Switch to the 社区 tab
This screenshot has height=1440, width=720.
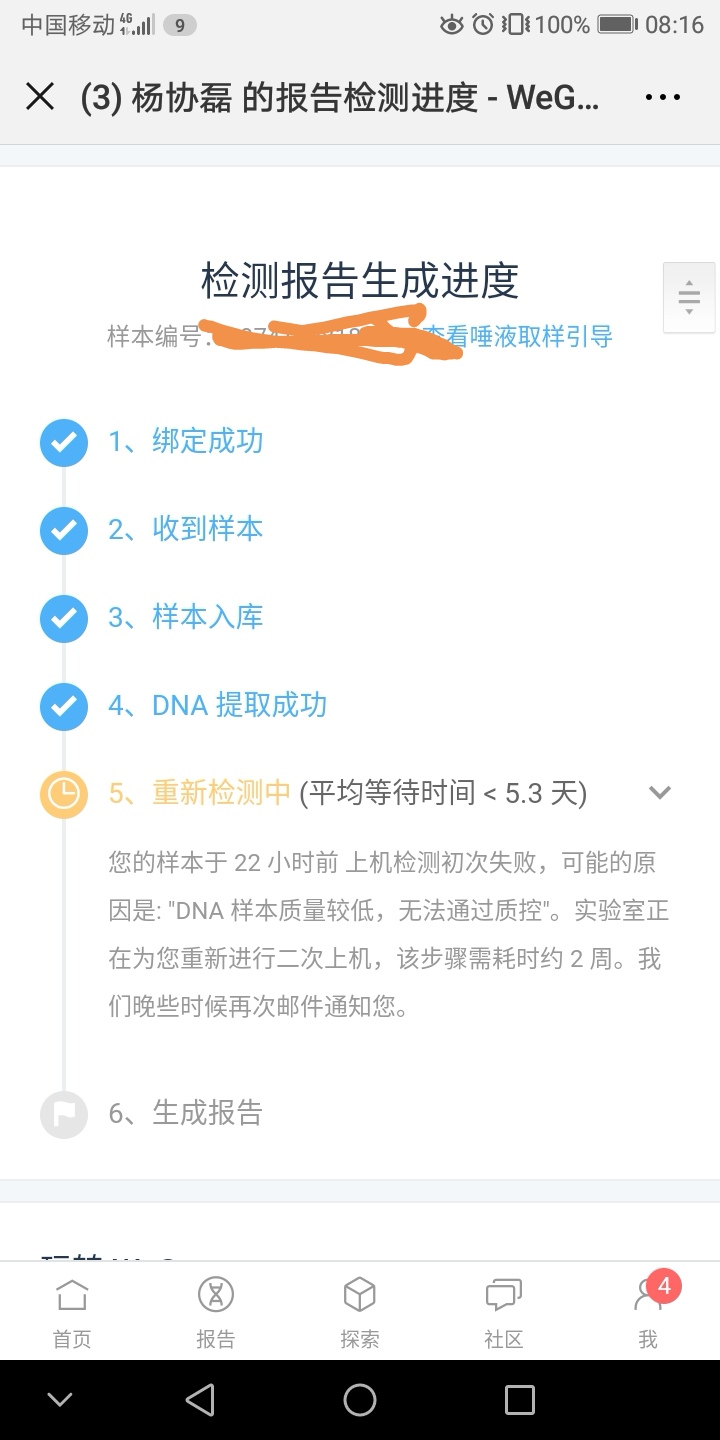tap(504, 1311)
